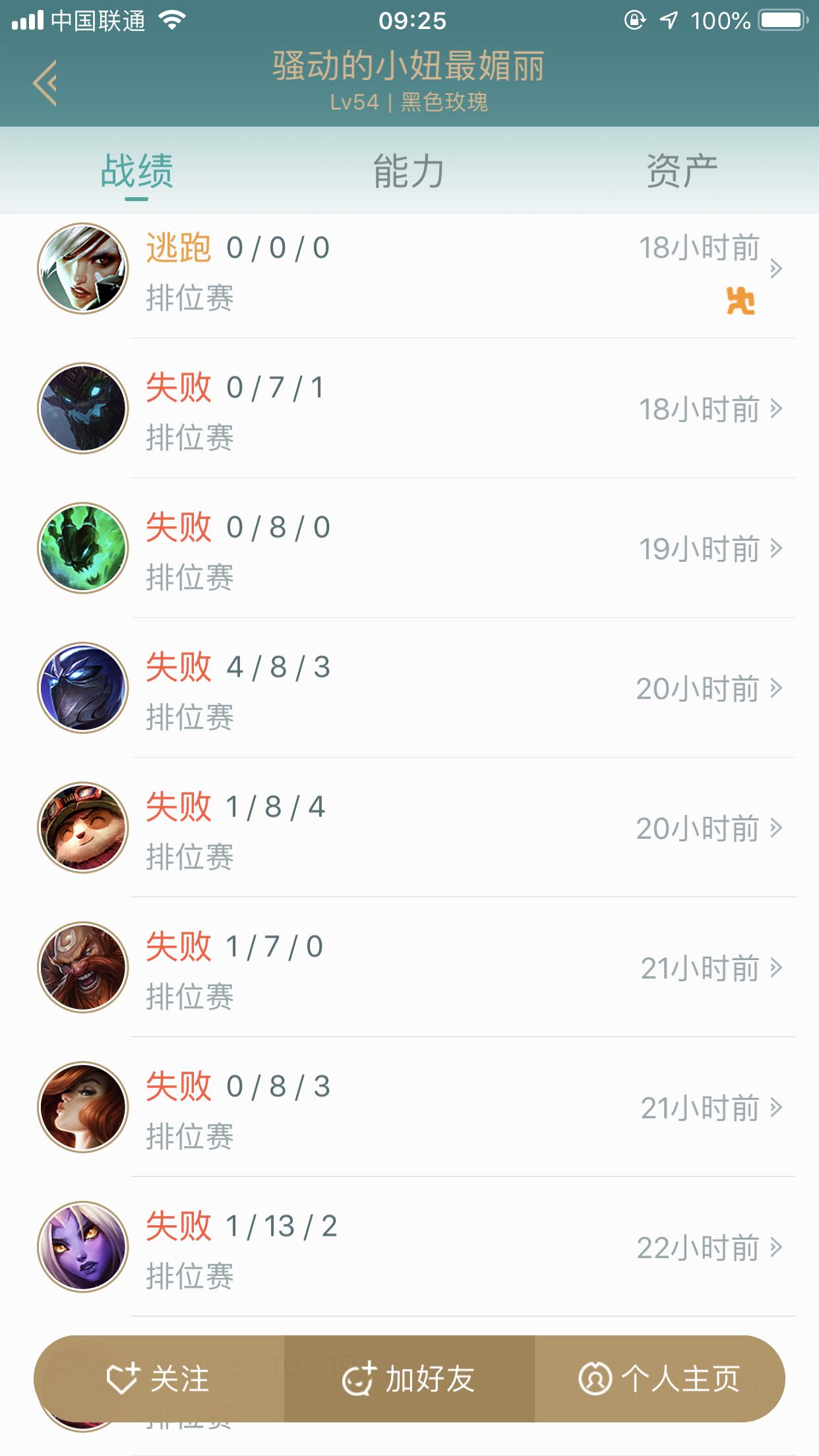Open 个人主页 personal homepage
Screen dimensions: 819x1456
pos(659,1378)
